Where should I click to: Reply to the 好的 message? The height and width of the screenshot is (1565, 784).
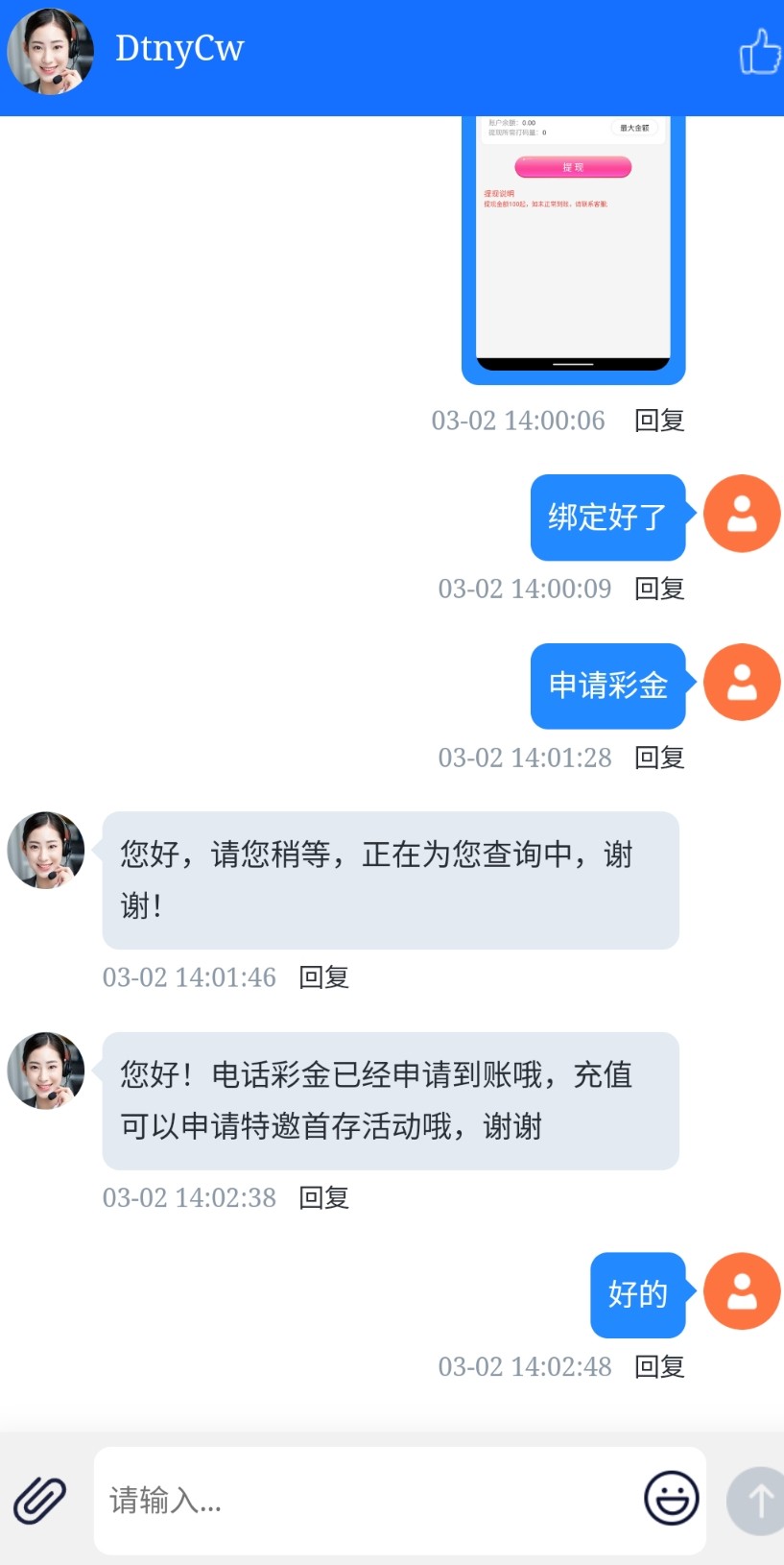click(x=659, y=1366)
